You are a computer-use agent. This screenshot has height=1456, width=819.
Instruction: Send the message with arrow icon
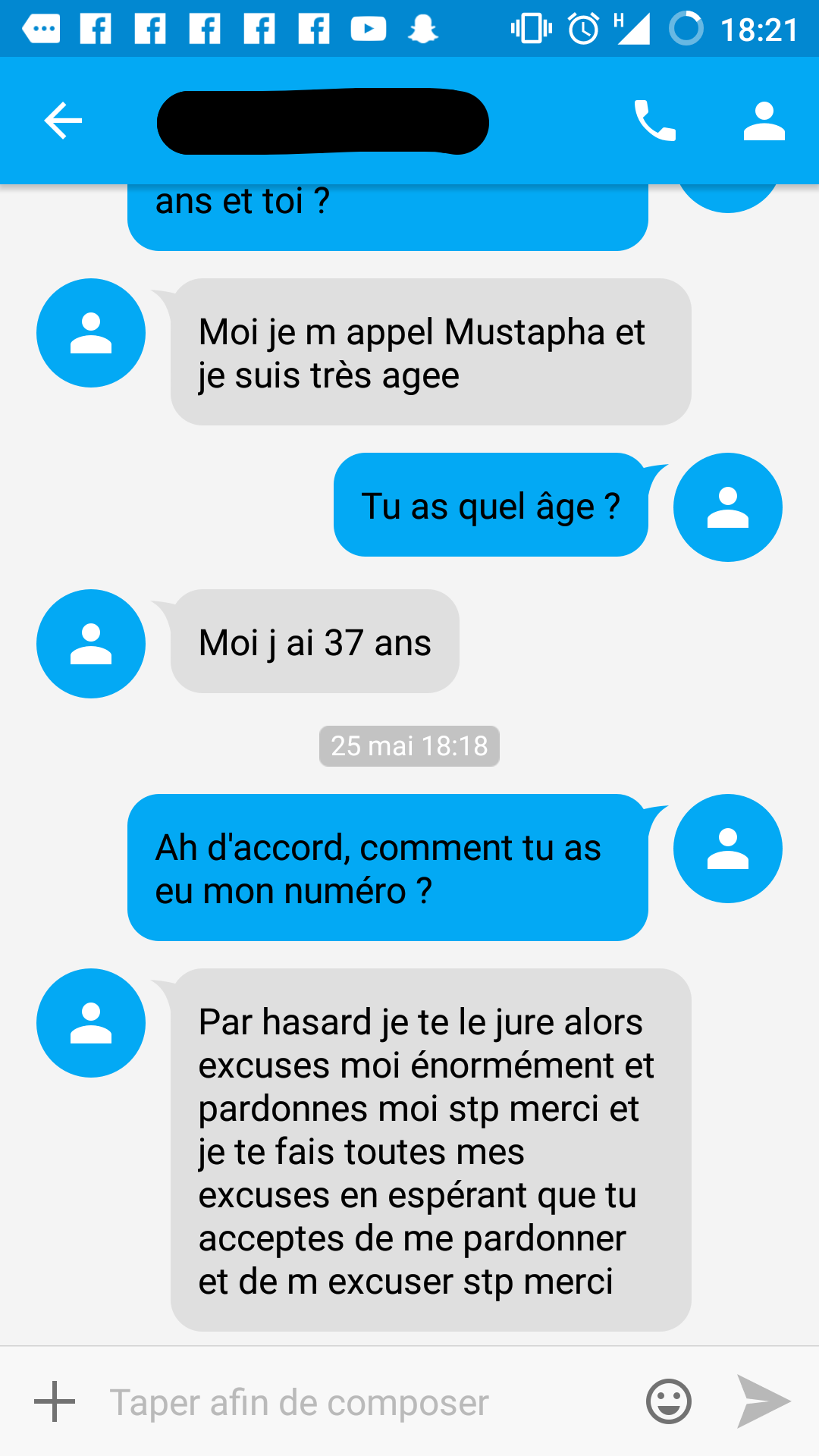coord(763,1401)
